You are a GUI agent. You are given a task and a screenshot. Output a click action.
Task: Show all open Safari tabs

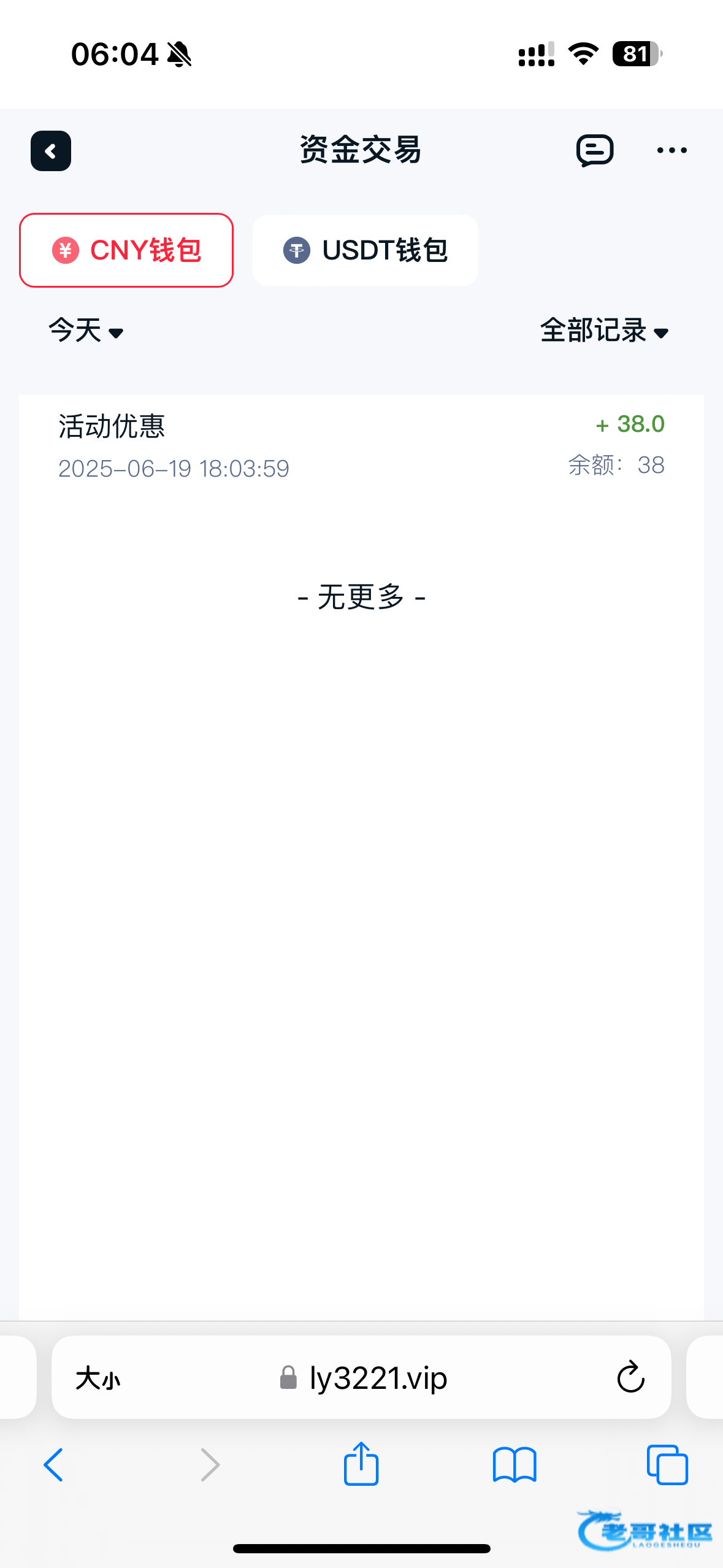(x=667, y=1465)
